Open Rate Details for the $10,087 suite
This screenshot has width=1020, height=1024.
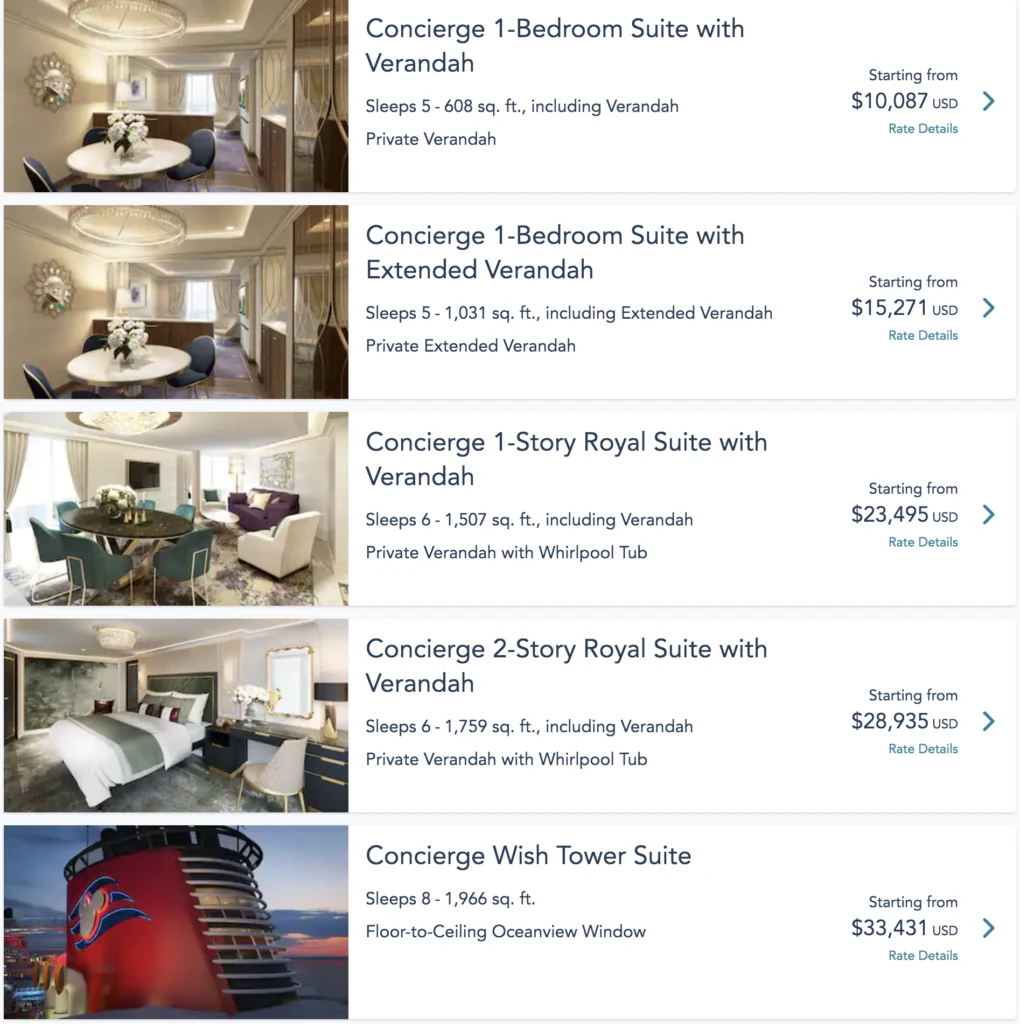point(922,129)
